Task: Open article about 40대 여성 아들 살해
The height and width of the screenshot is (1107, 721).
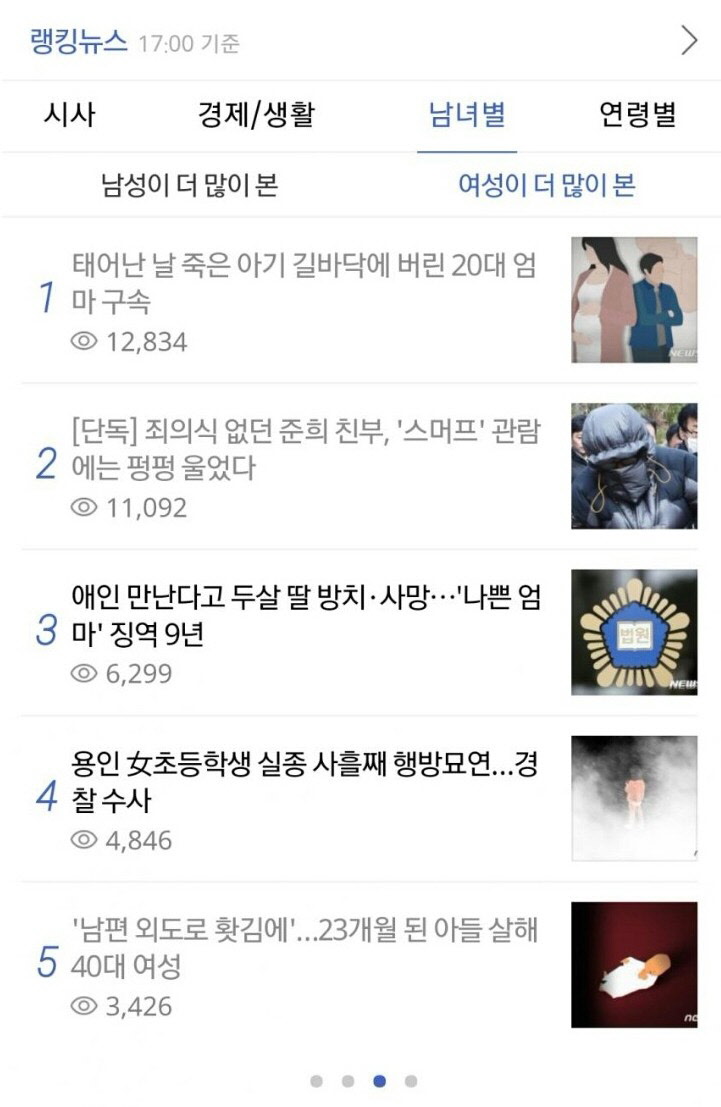Action: (305, 949)
